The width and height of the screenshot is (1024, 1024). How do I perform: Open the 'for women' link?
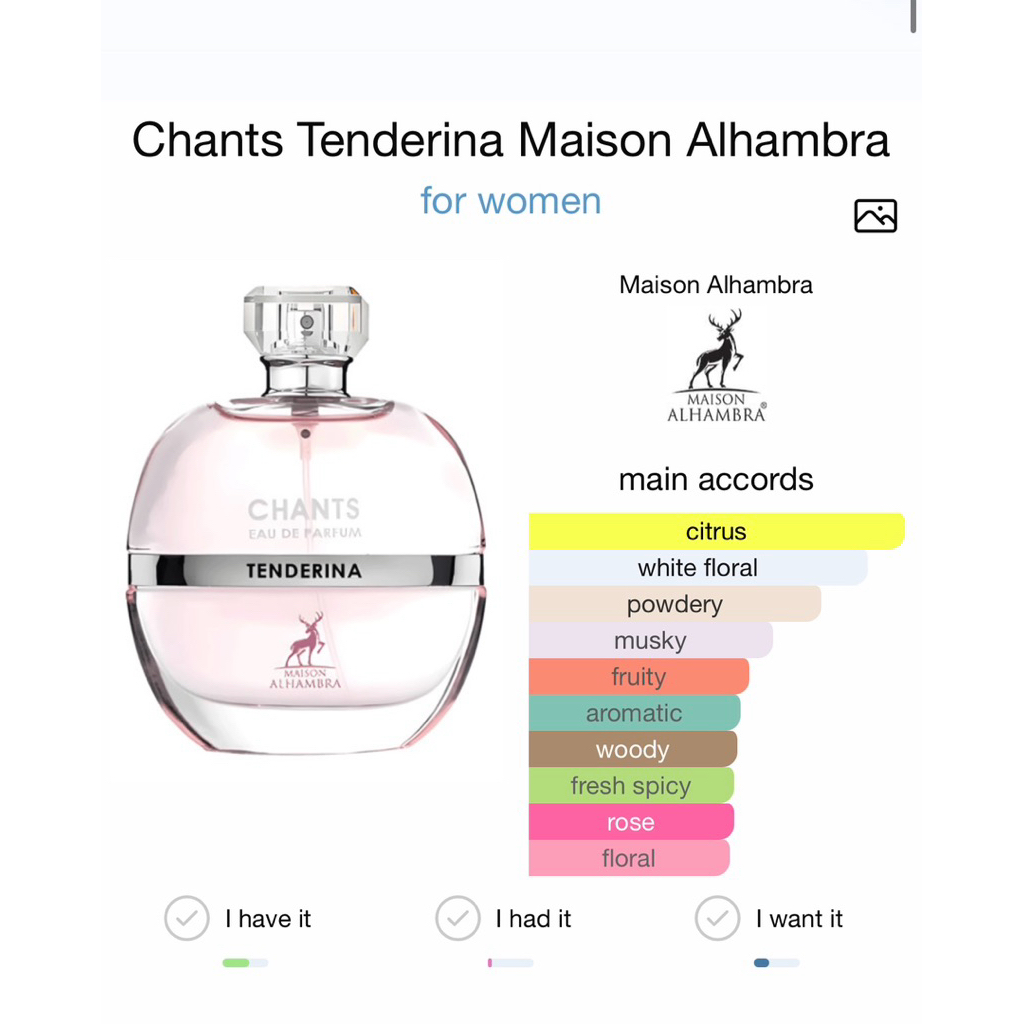[511, 200]
